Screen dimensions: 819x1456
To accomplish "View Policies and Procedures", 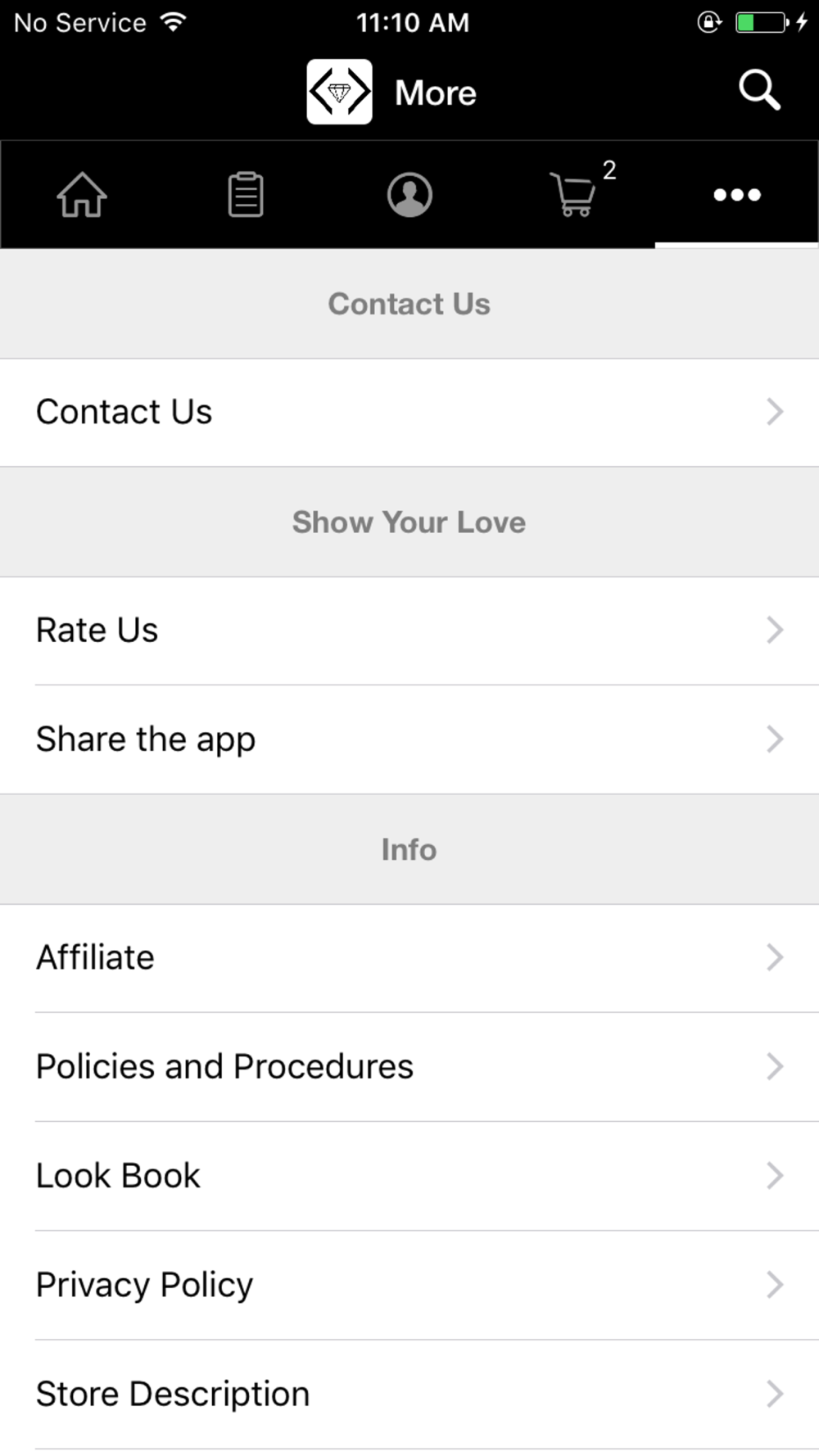I will [x=409, y=1067].
